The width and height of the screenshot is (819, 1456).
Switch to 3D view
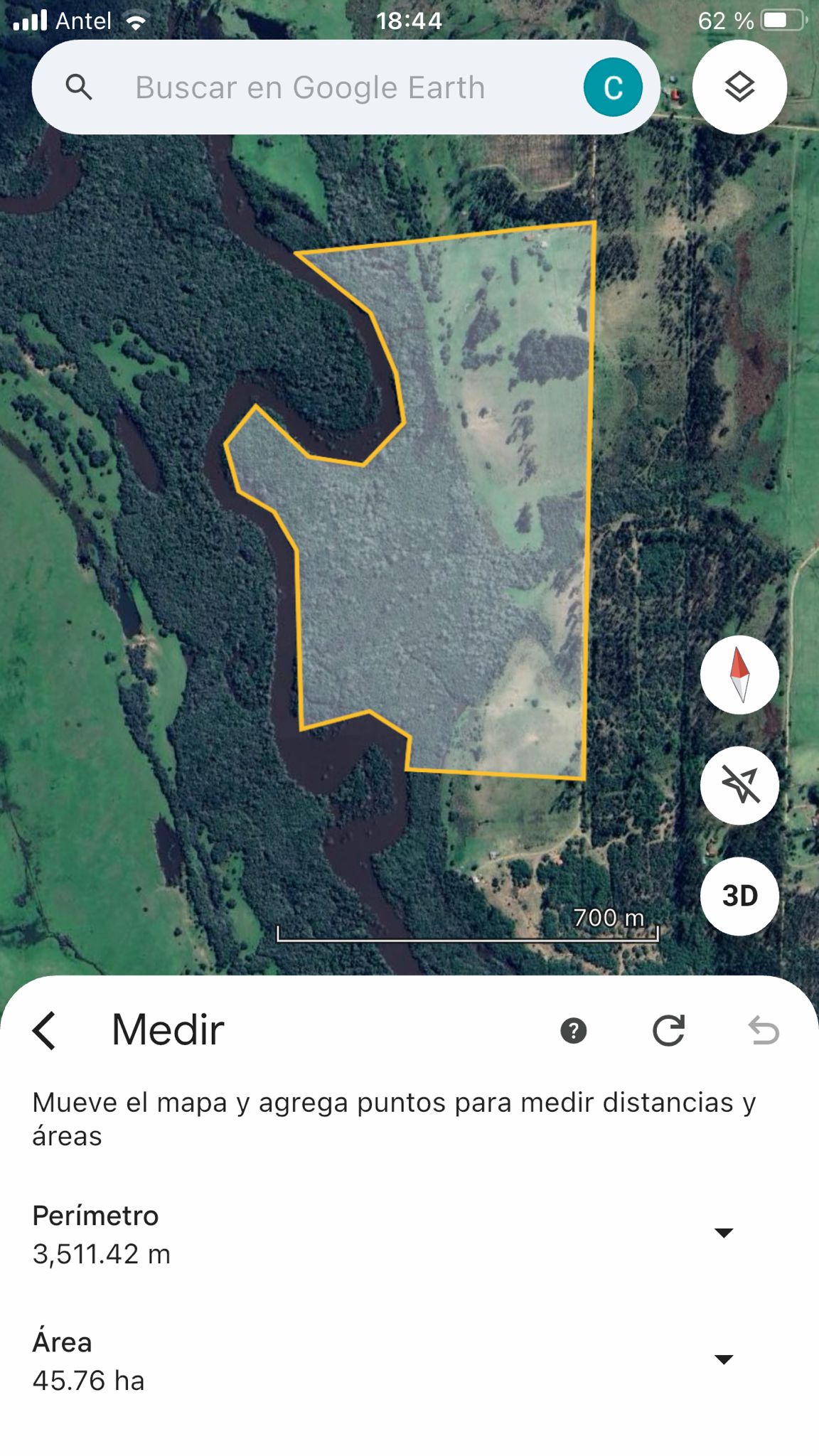tap(739, 896)
